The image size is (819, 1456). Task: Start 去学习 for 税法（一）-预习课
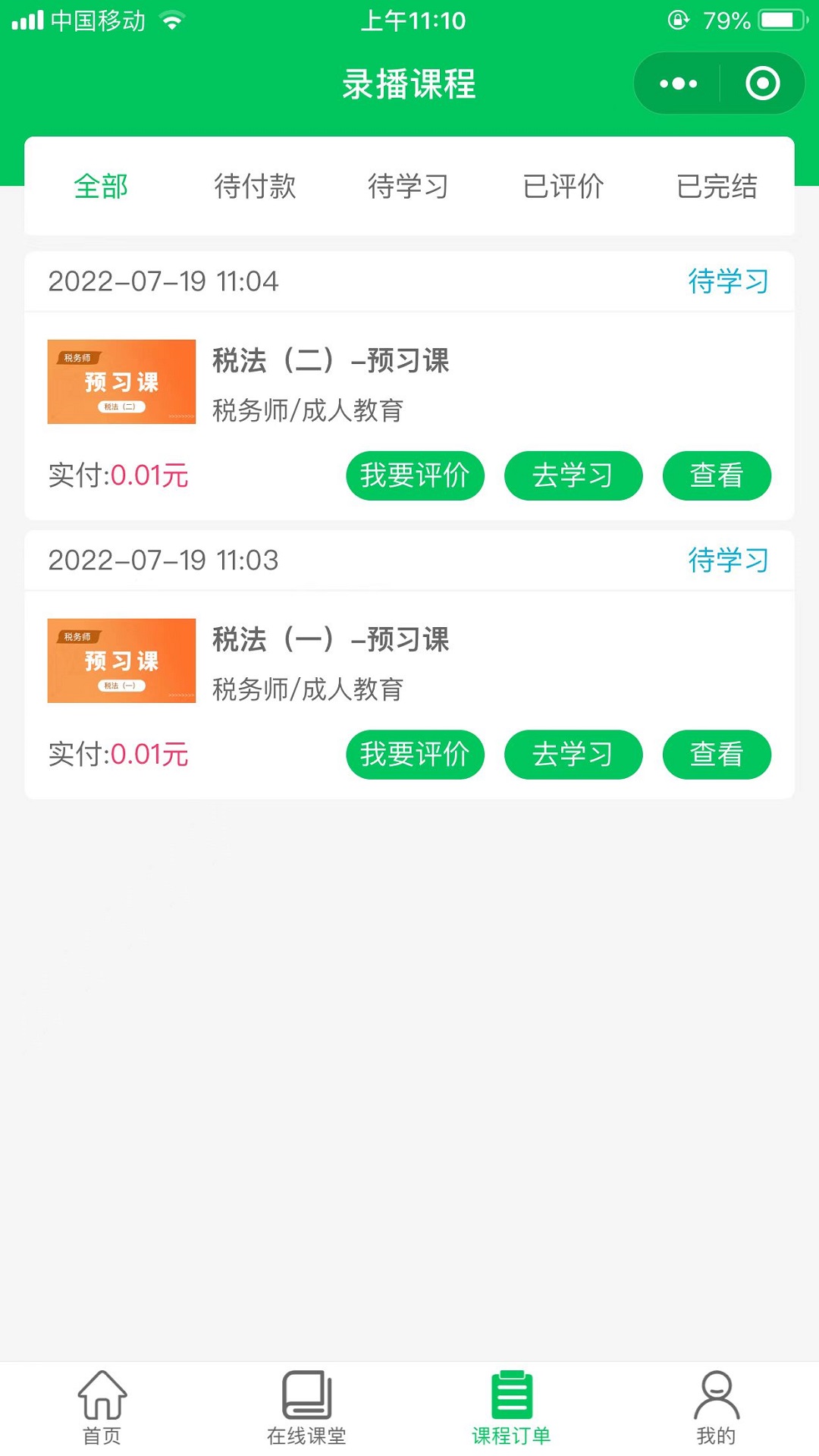[x=573, y=755]
